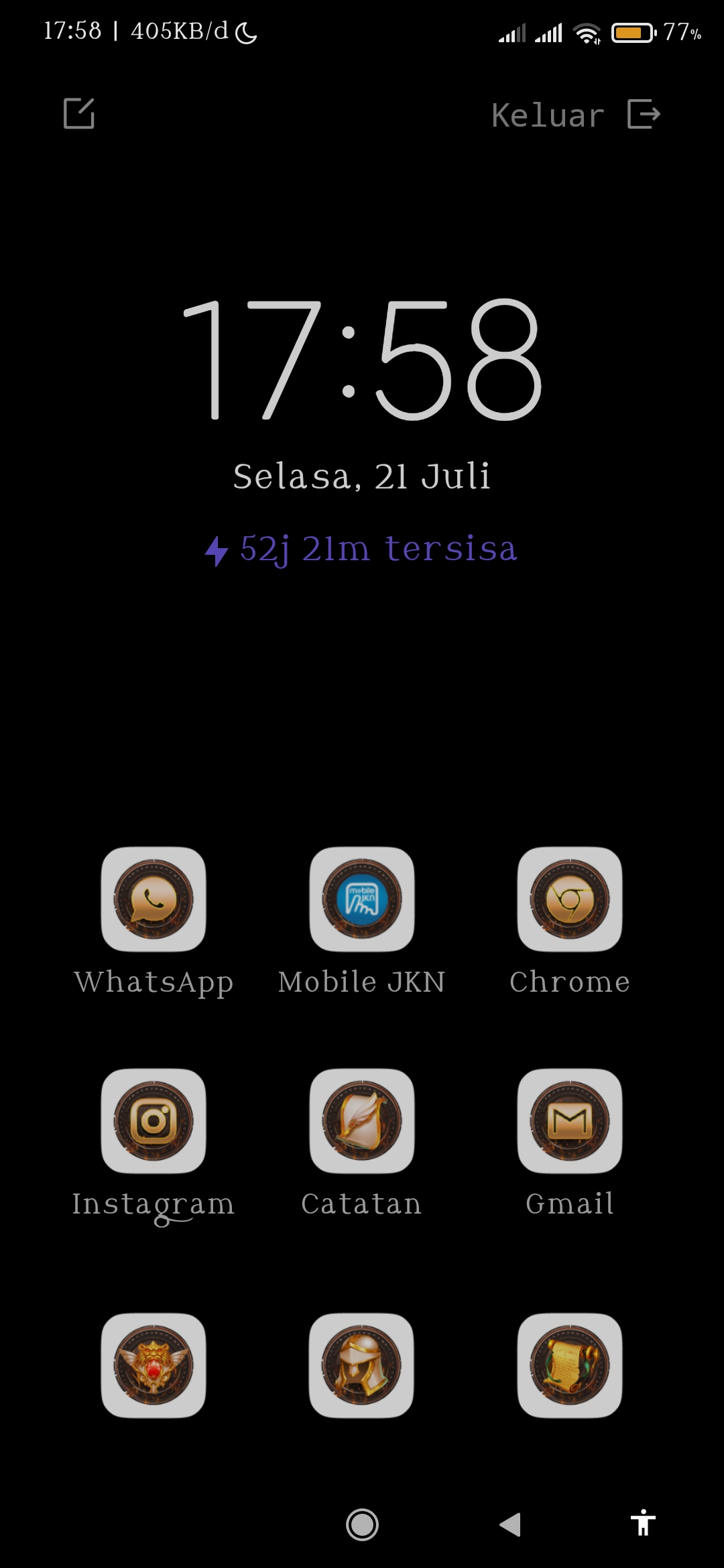Open the winged lion emblem app

click(154, 1366)
